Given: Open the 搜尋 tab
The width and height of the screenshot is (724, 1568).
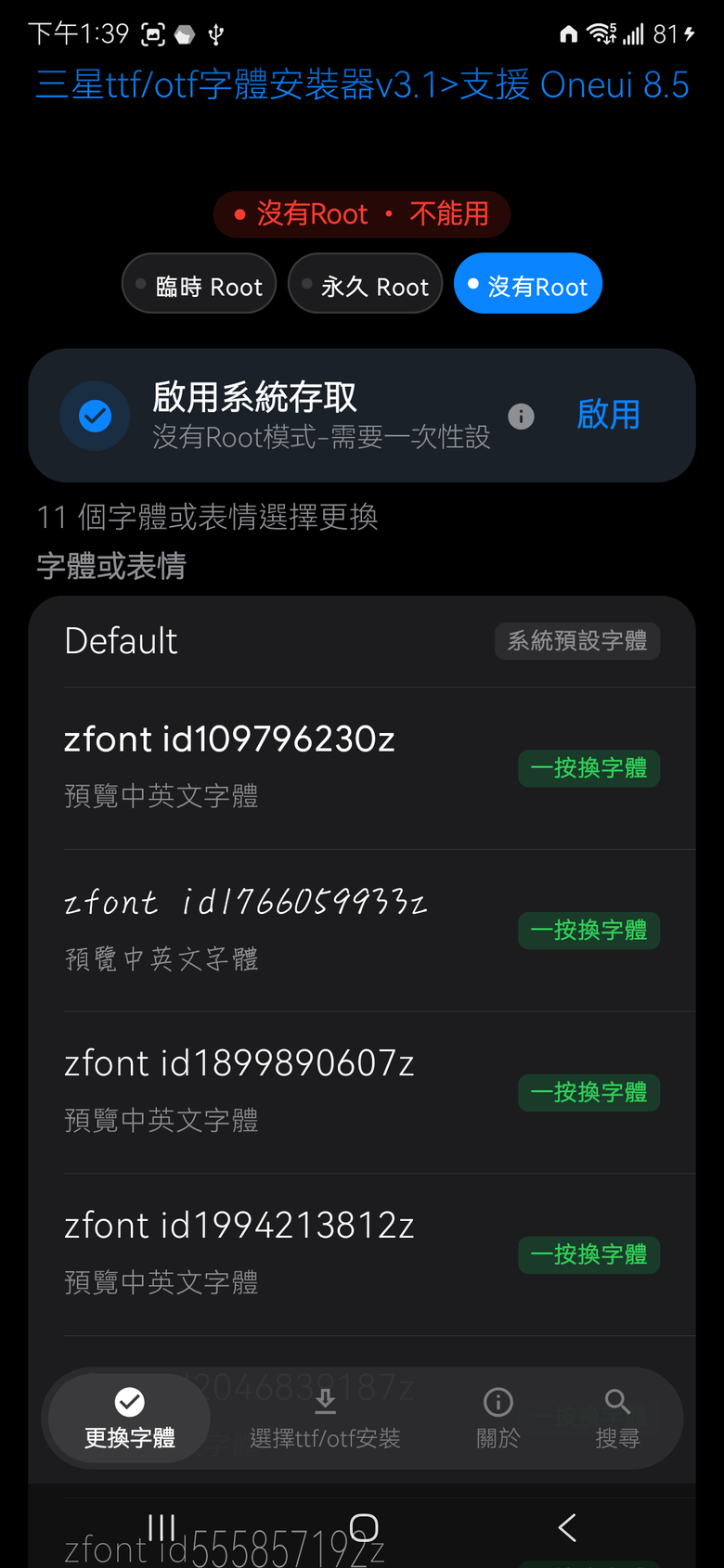Looking at the screenshot, I should [x=617, y=1419].
